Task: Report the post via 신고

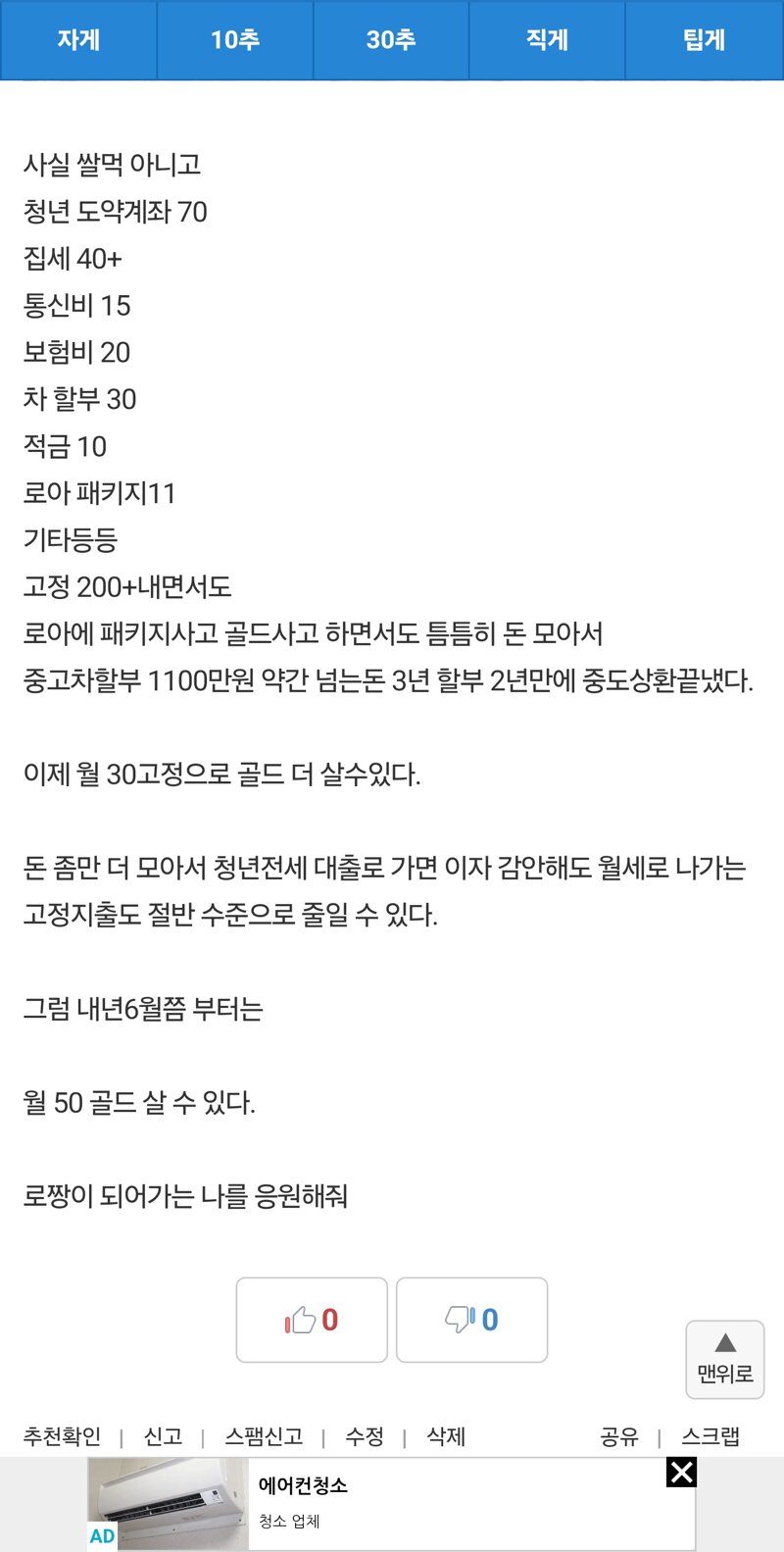Action: (163, 1436)
